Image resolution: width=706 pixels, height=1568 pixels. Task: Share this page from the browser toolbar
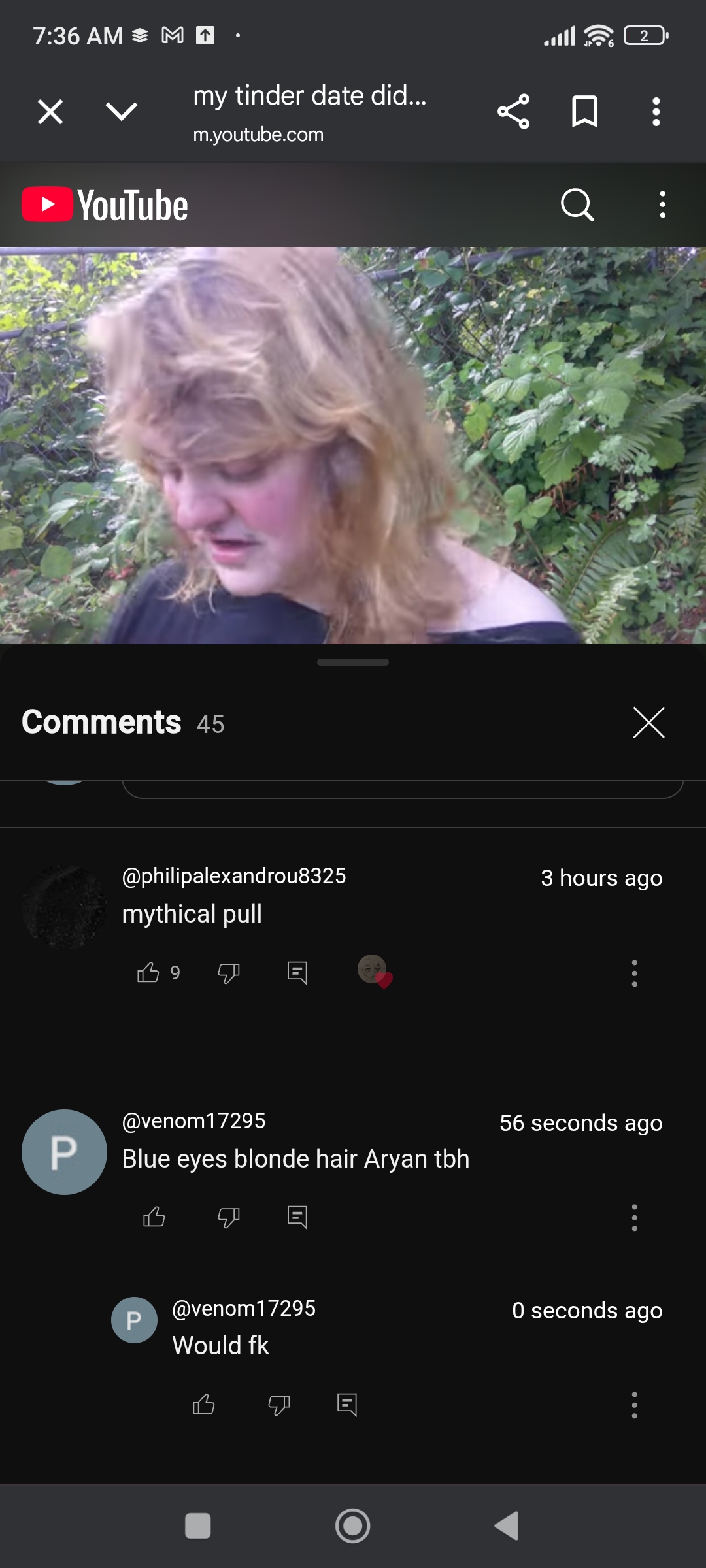pos(513,112)
